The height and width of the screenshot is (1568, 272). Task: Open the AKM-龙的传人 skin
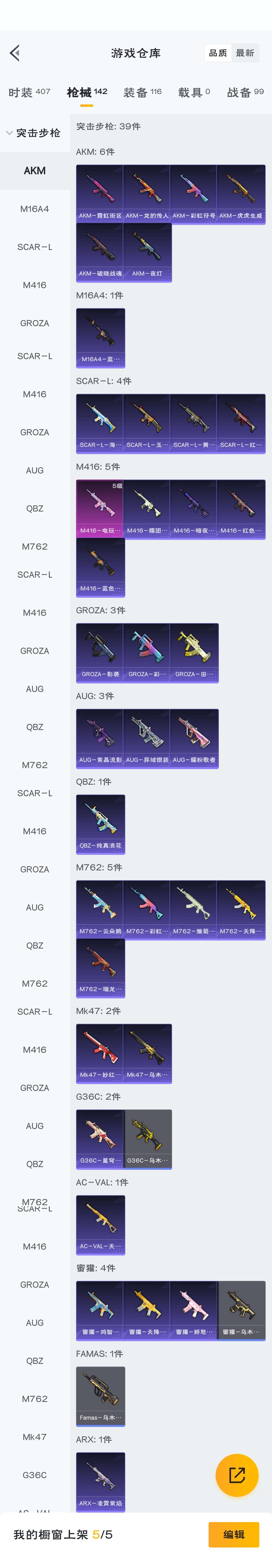[147, 194]
